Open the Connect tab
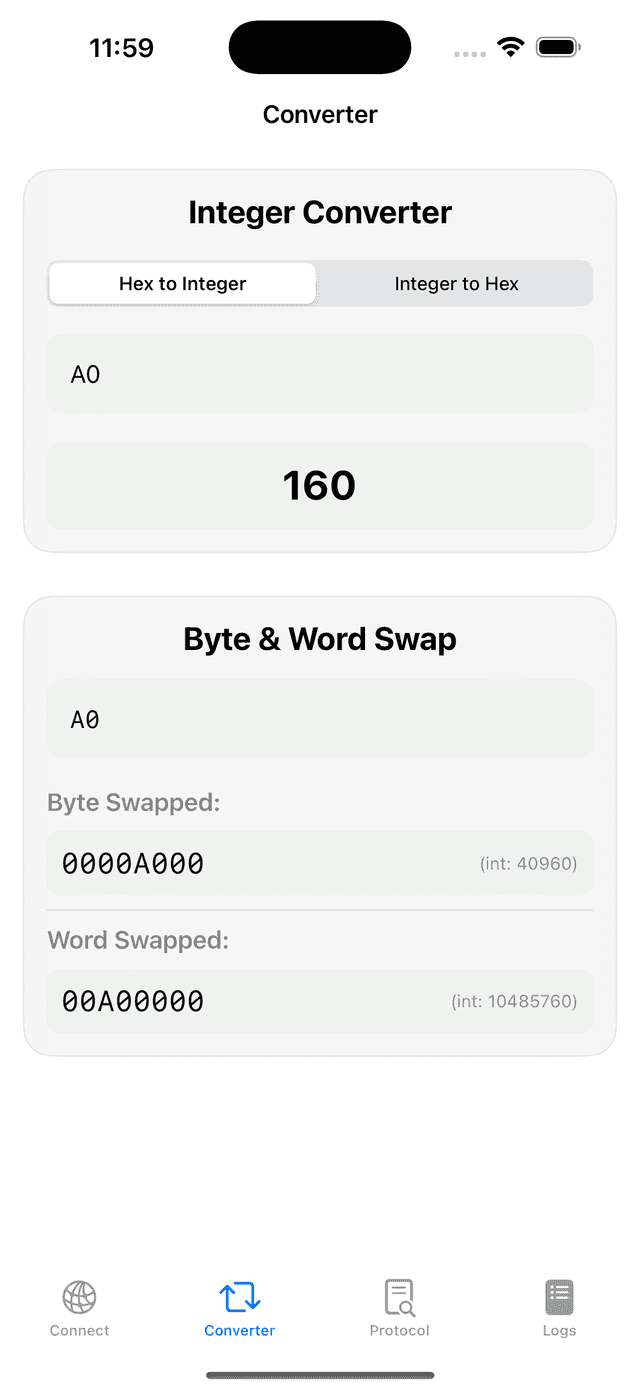 point(80,1308)
